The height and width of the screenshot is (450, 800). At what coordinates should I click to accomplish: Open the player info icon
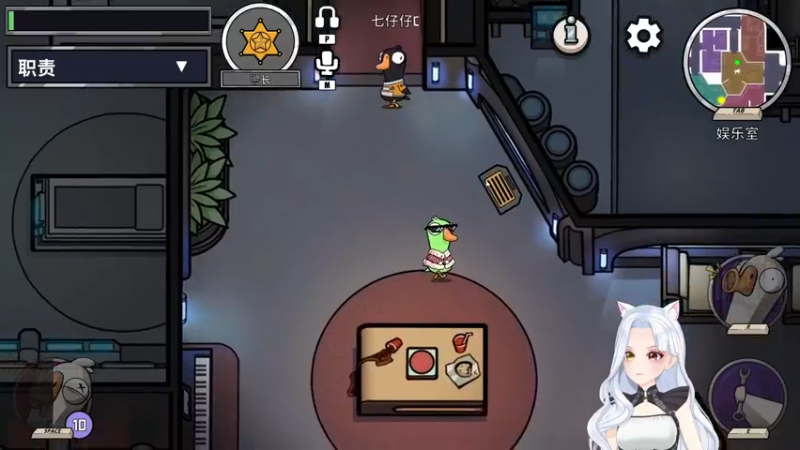pyautogui.click(x=570, y=35)
